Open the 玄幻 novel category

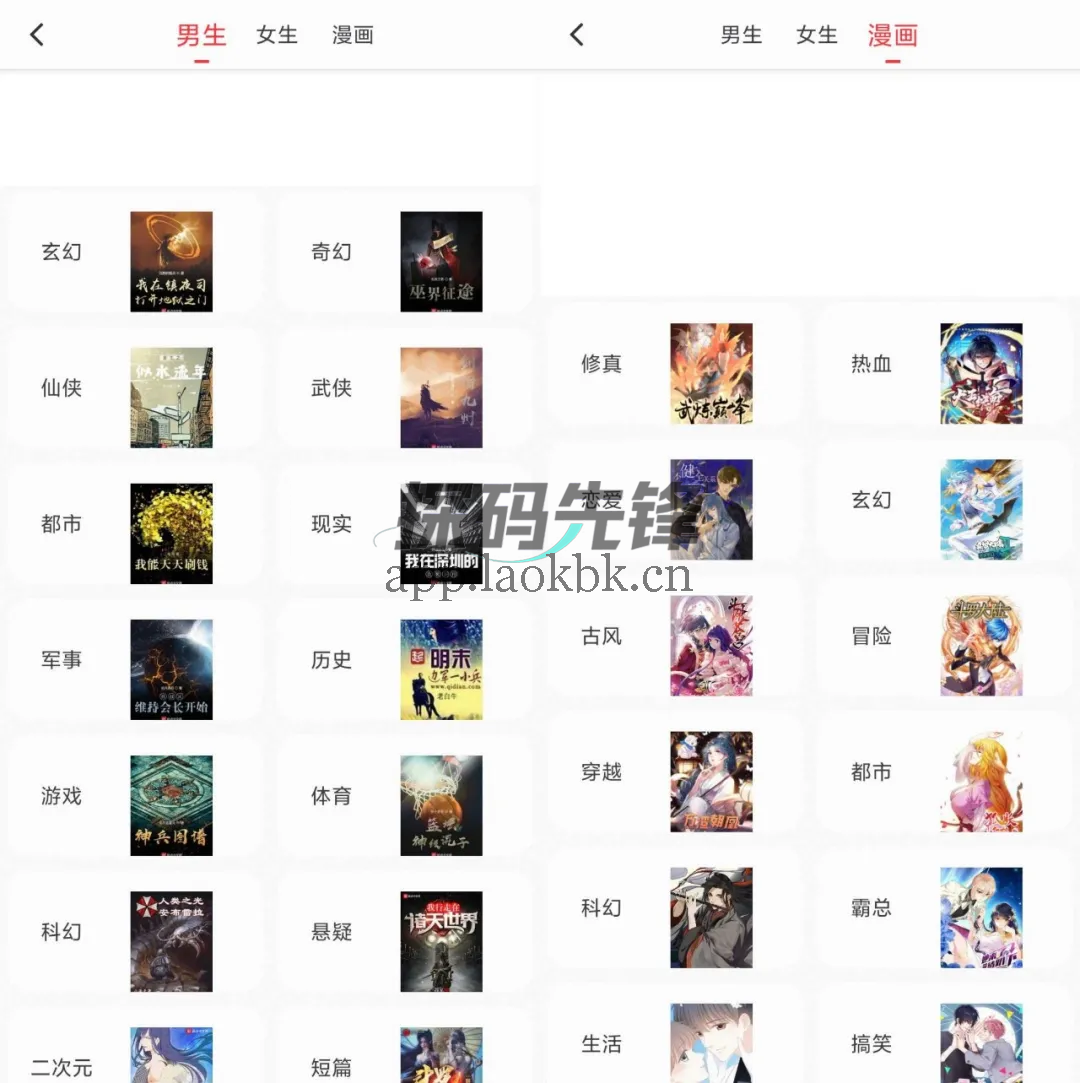pos(62,252)
